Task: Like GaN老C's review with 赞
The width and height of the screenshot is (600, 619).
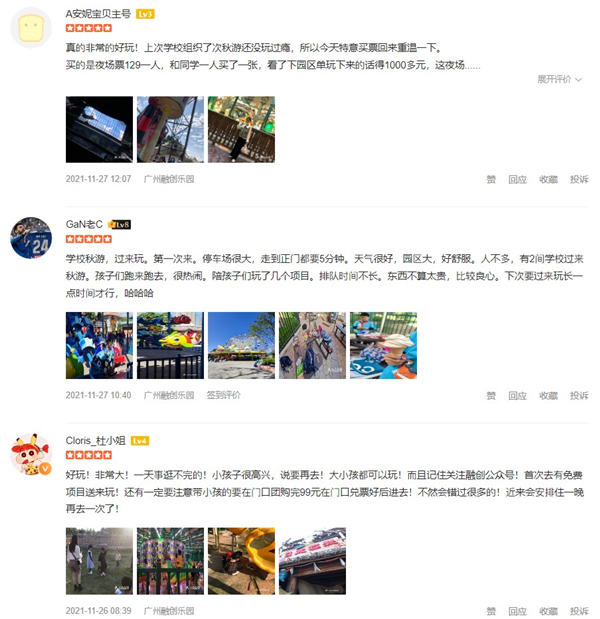Action: pyautogui.click(x=491, y=395)
